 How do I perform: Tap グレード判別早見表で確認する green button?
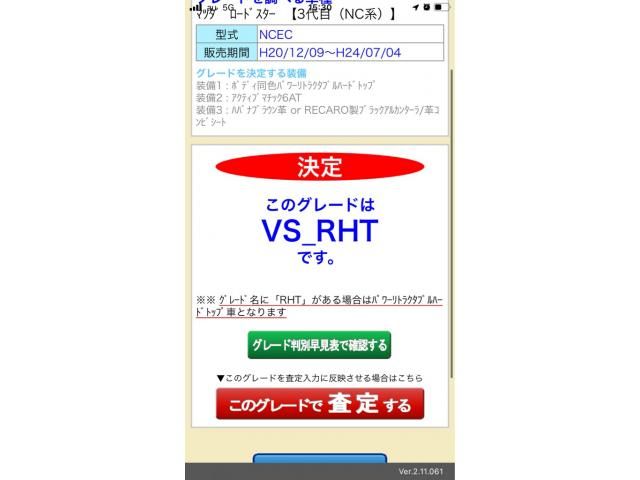coord(319,345)
